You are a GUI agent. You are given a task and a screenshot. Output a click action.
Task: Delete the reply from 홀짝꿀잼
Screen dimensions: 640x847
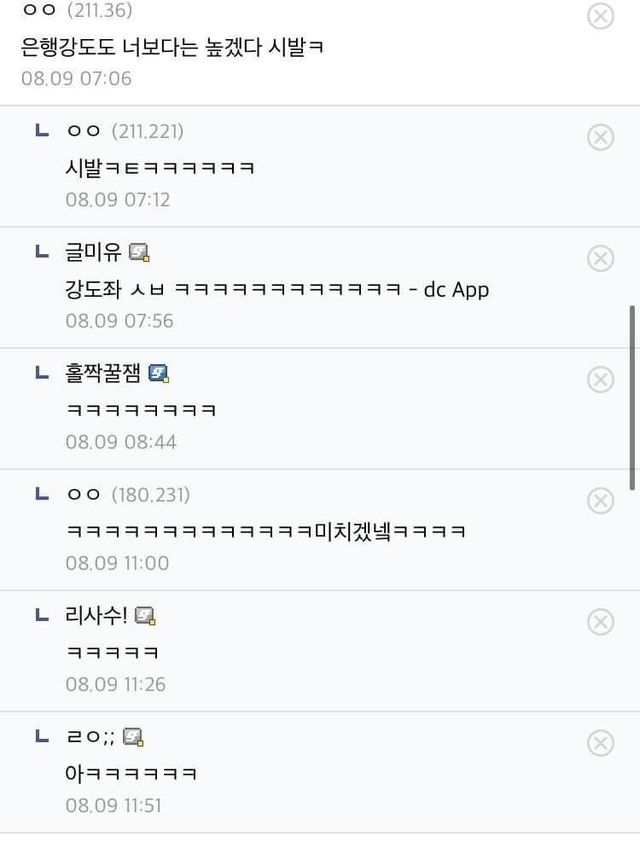pyautogui.click(x=600, y=380)
